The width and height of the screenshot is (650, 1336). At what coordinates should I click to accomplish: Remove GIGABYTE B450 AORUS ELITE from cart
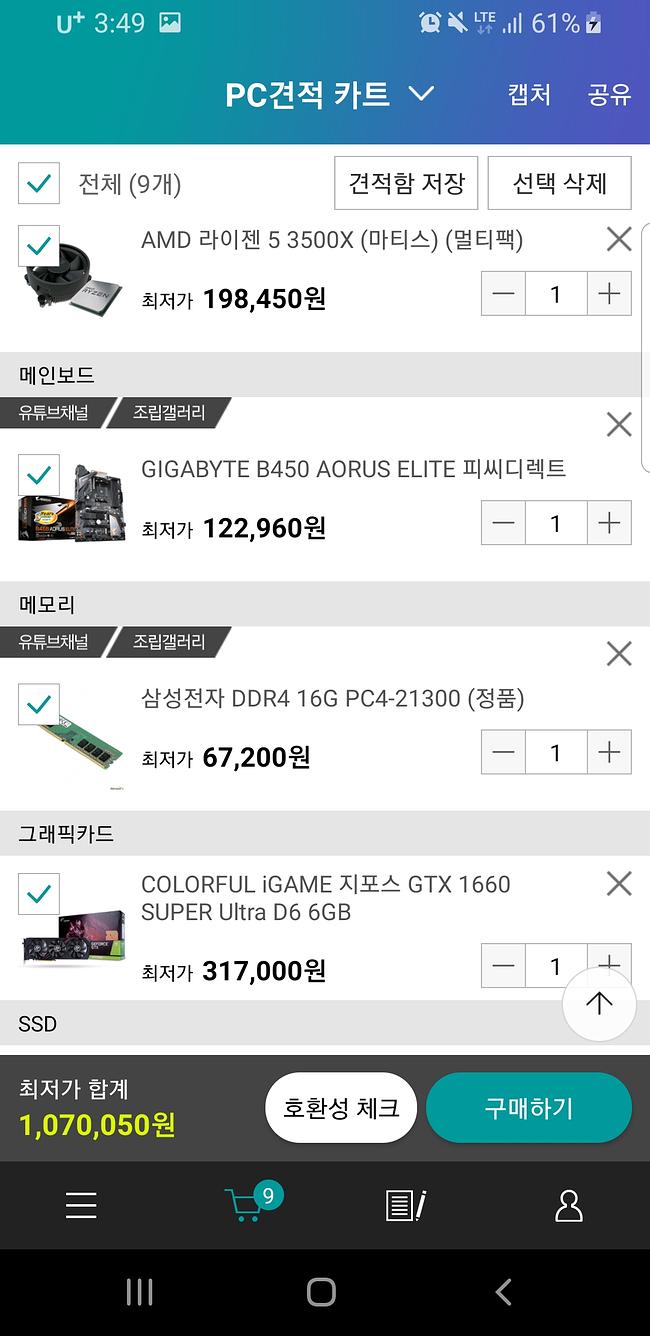click(619, 425)
